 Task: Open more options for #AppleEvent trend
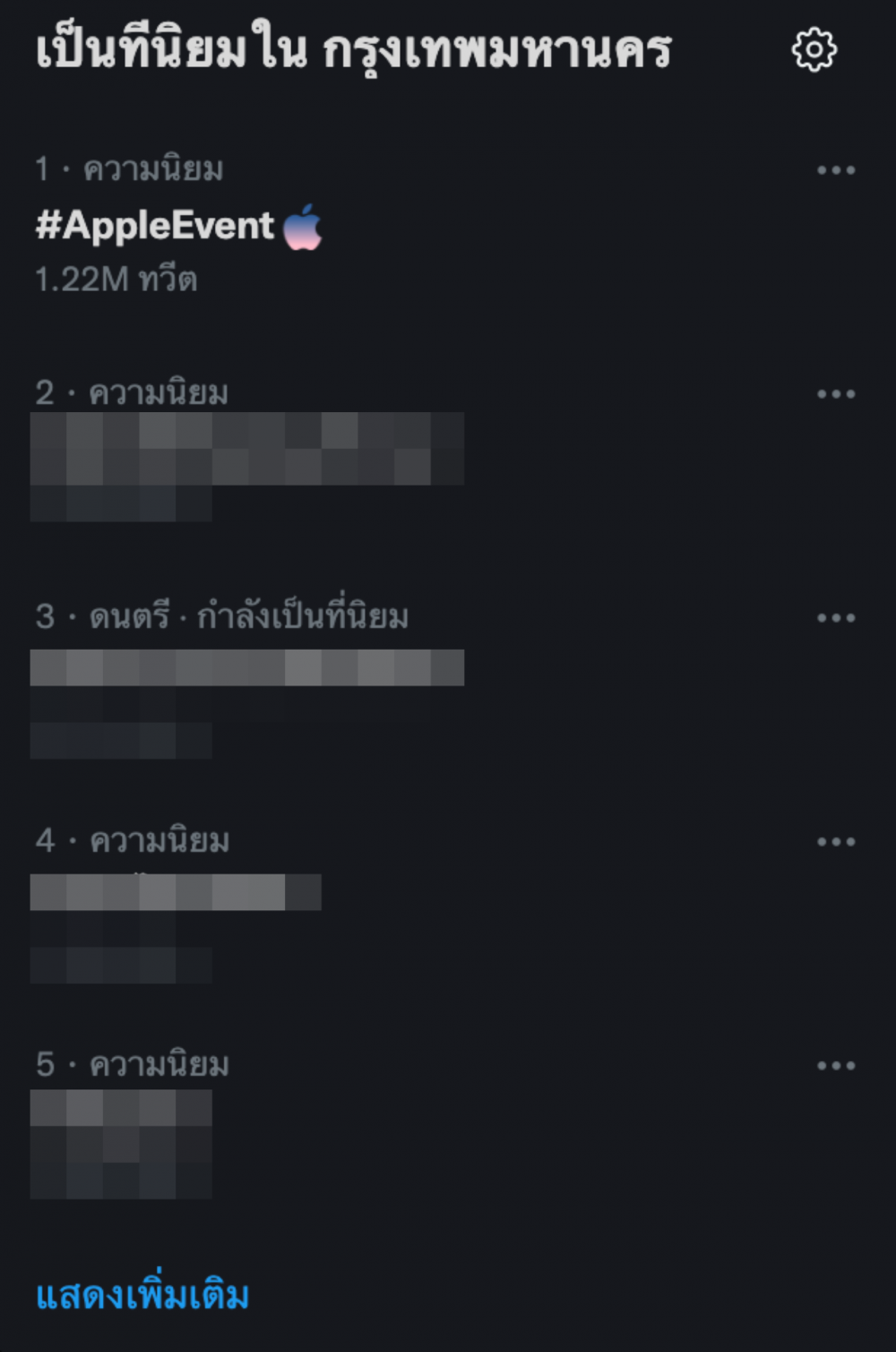point(835,170)
